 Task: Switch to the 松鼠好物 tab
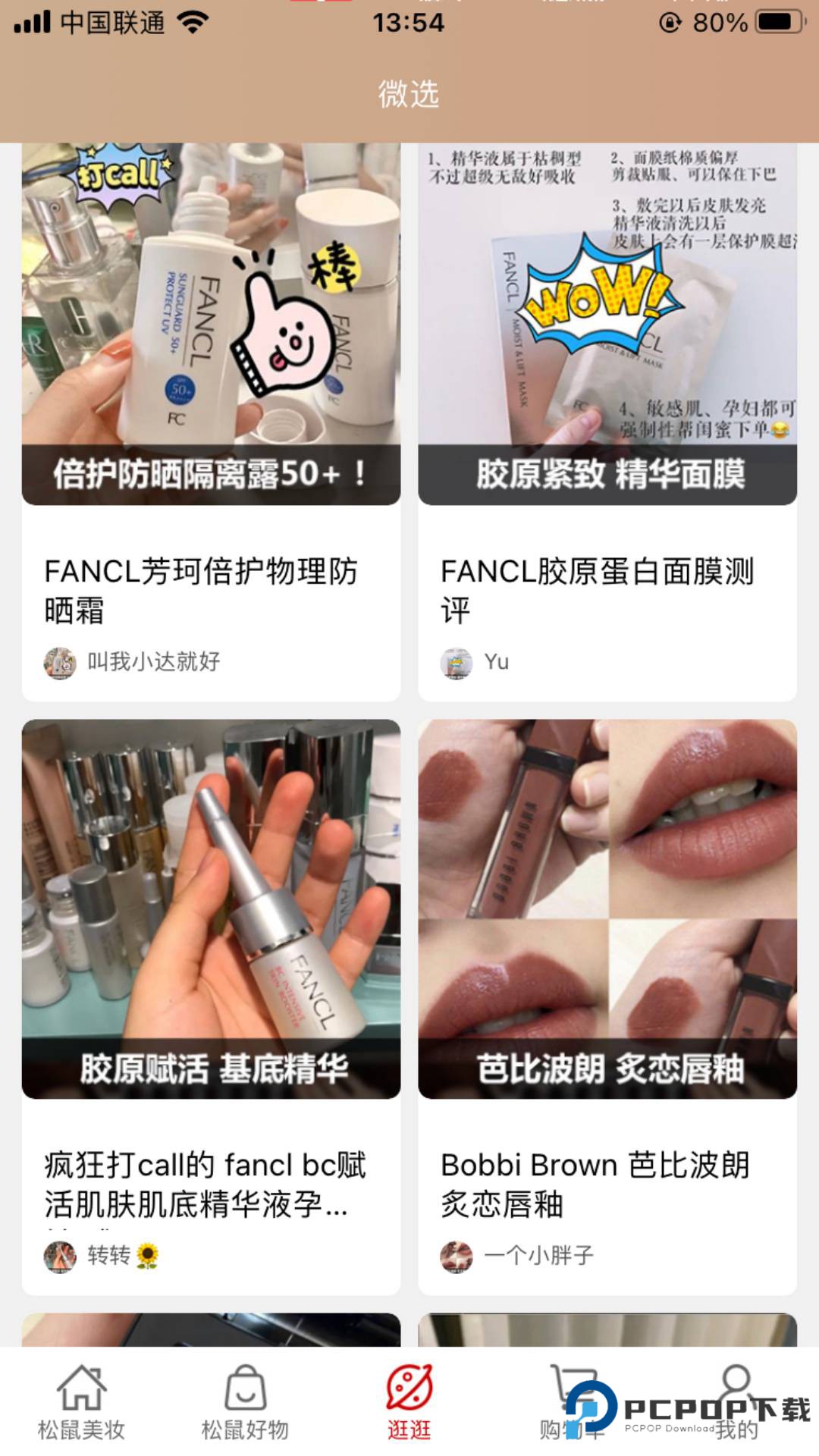[245, 1403]
